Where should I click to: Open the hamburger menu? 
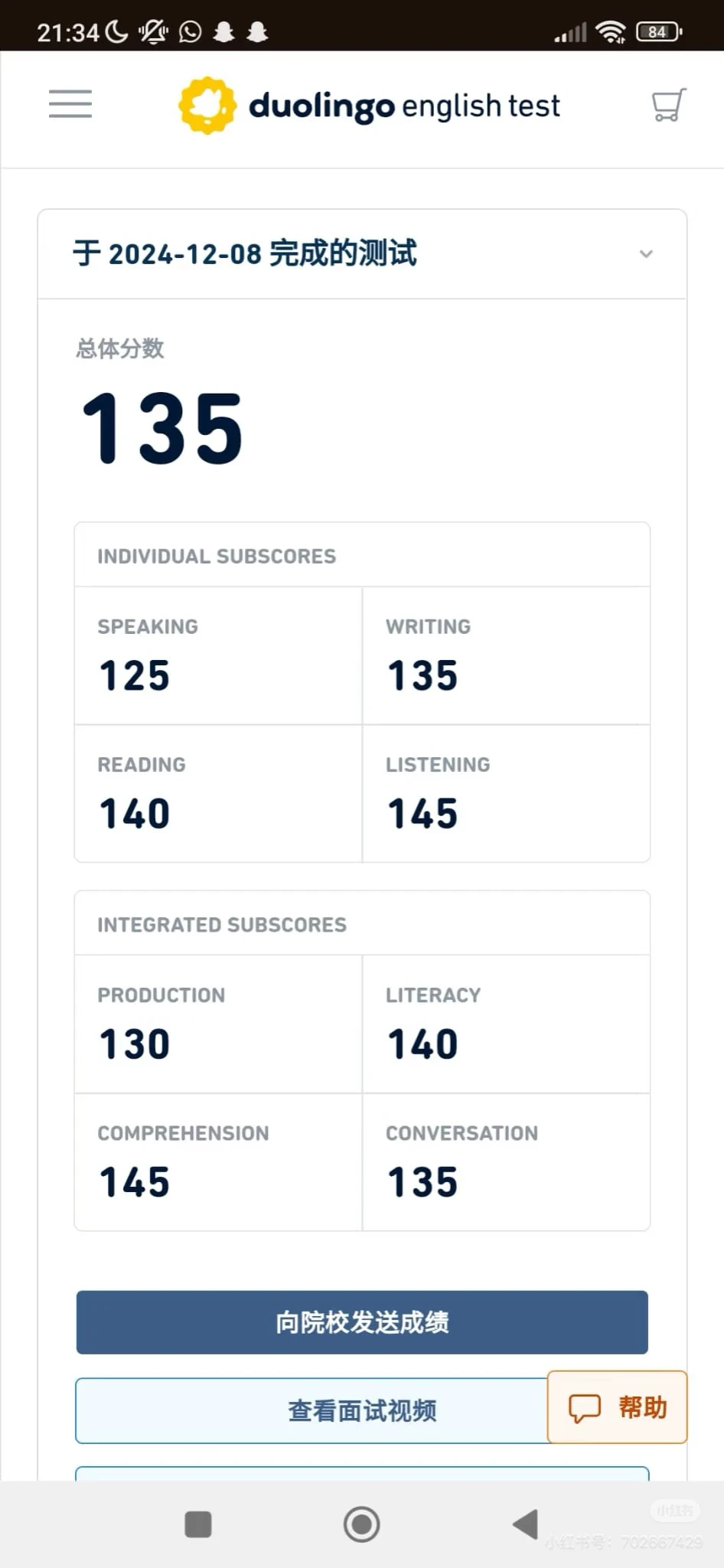pos(70,104)
